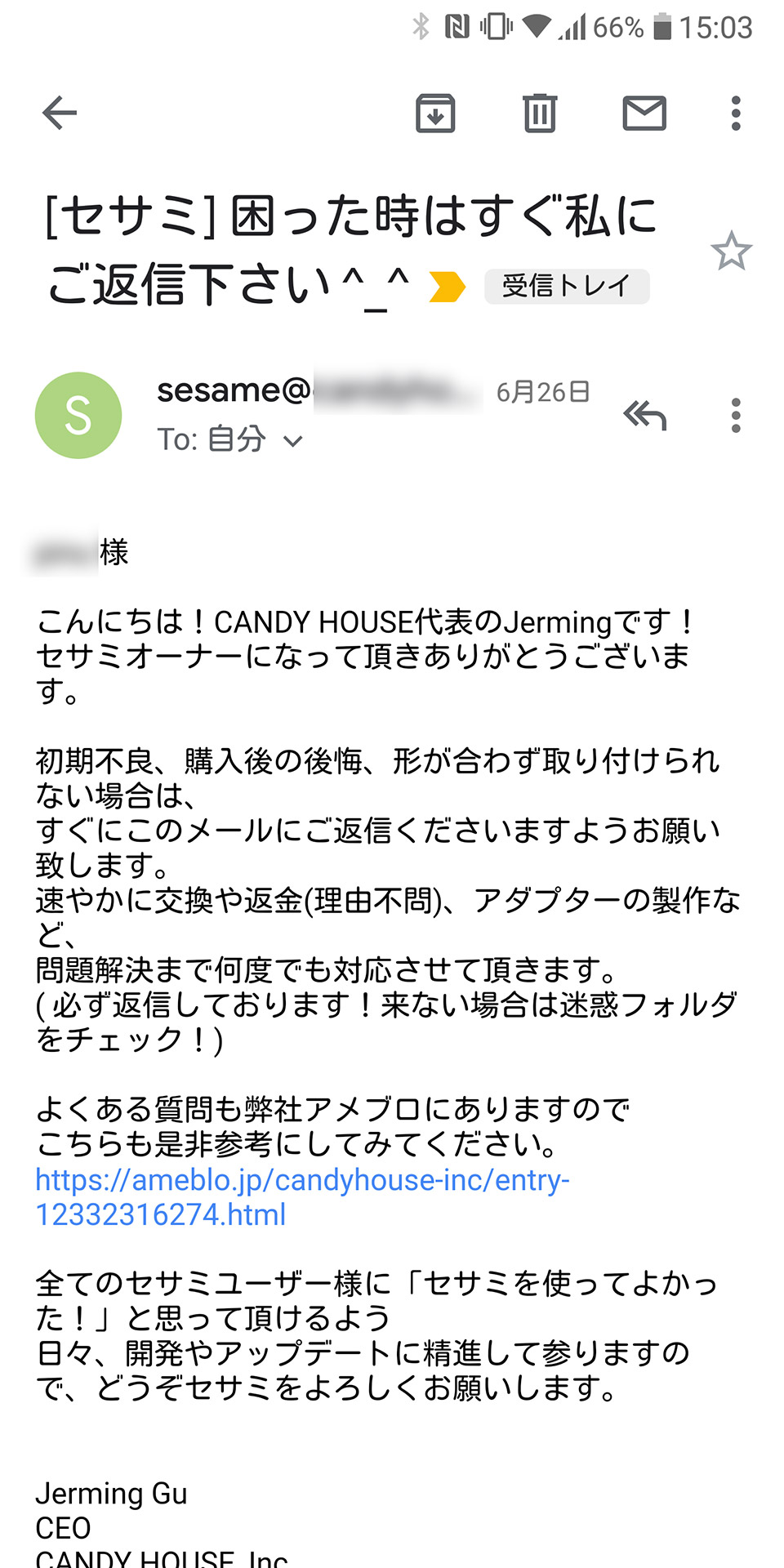The height and width of the screenshot is (1568, 784).
Task: Expand recipient details with the To chevron
Action: (x=293, y=439)
